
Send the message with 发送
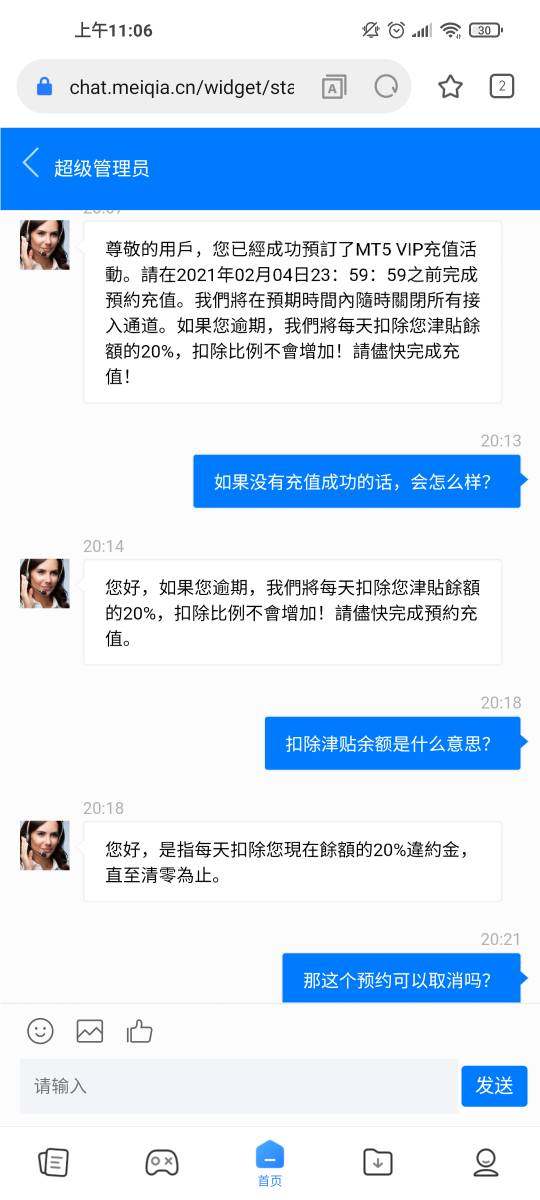click(494, 1086)
